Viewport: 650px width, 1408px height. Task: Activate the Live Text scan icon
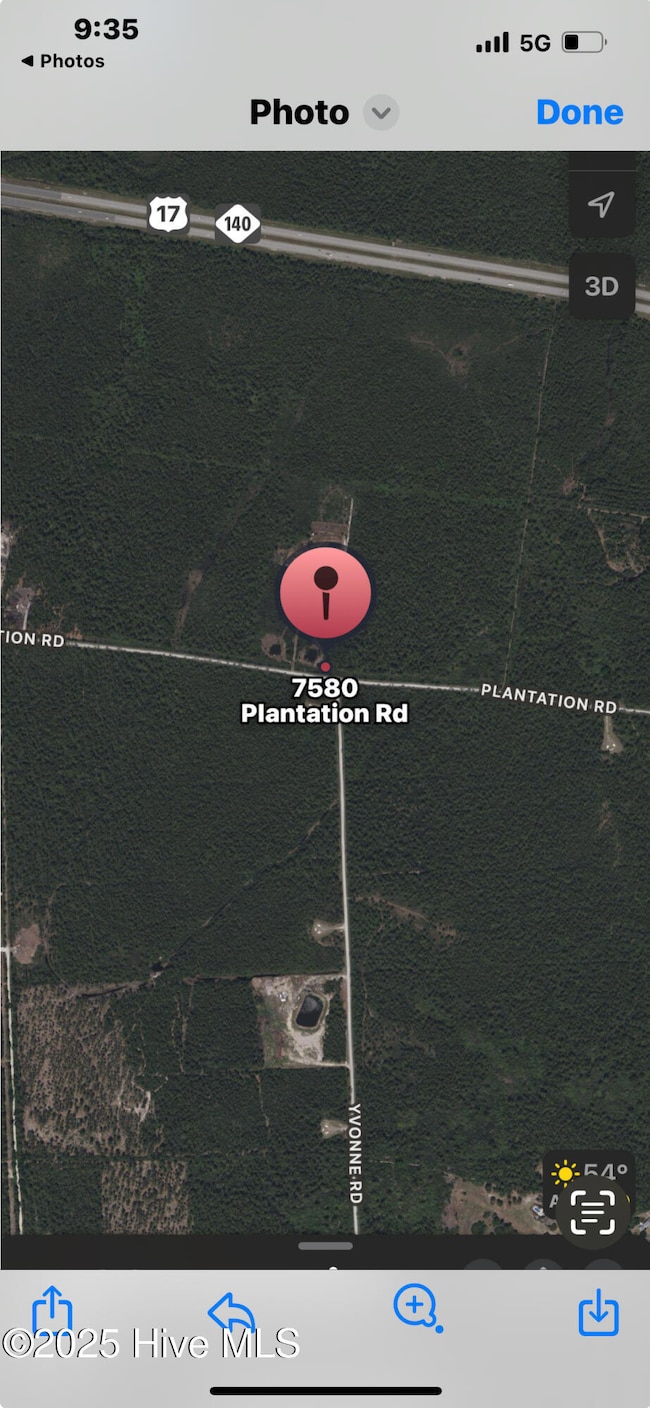click(592, 1213)
